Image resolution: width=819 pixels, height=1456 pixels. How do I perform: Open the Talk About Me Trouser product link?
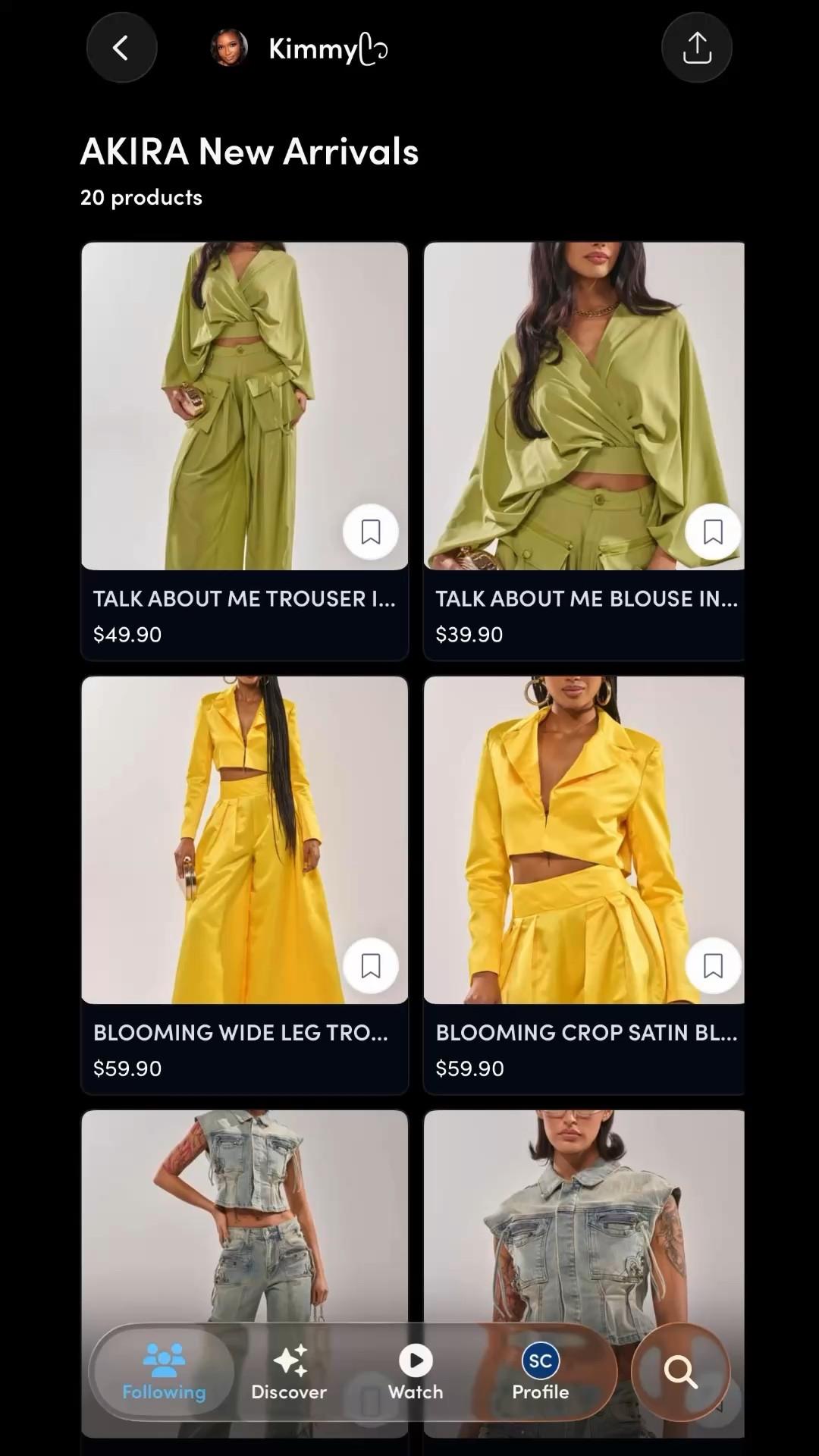pos(244,599)
